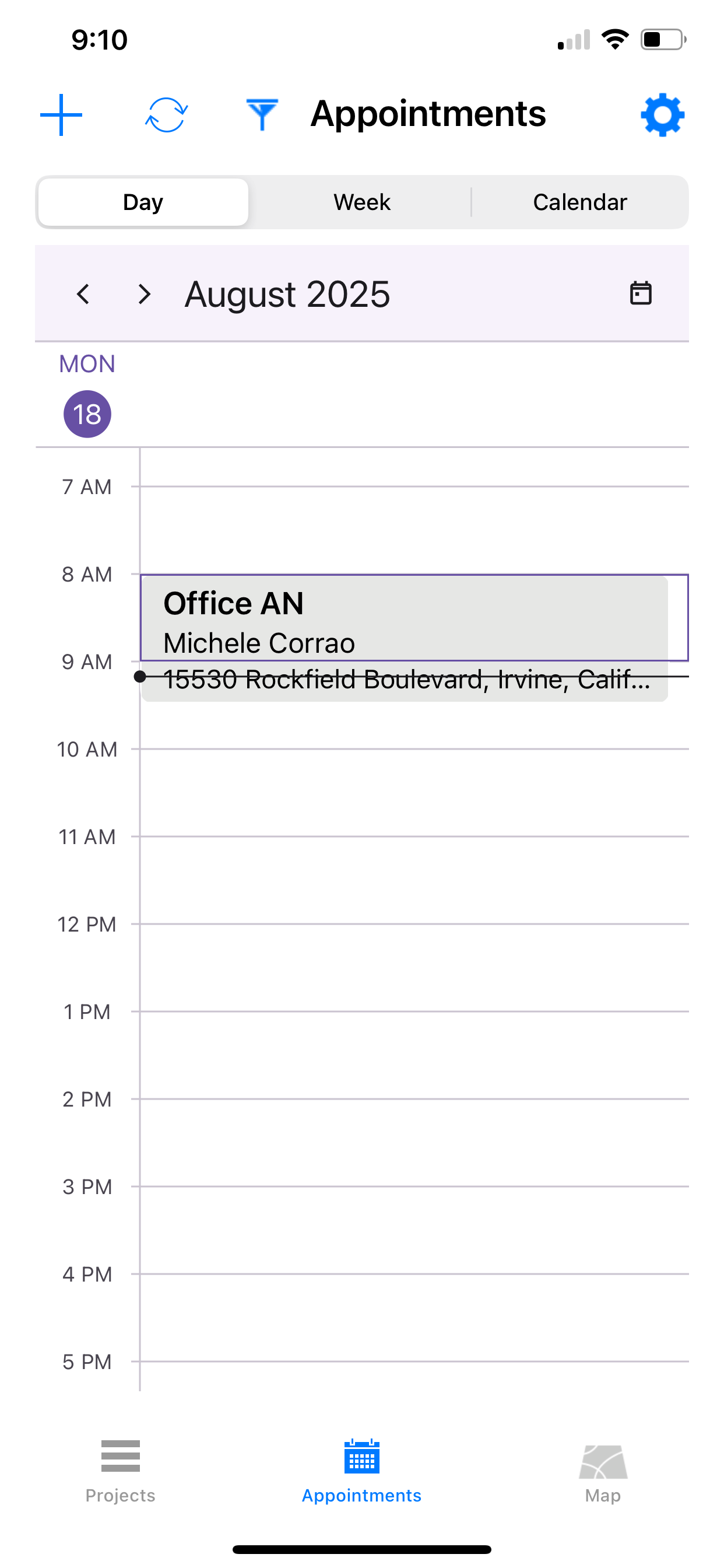
Task: Open the Office AN appointment with Michele Corrao
Action: (x=405, y=621)
